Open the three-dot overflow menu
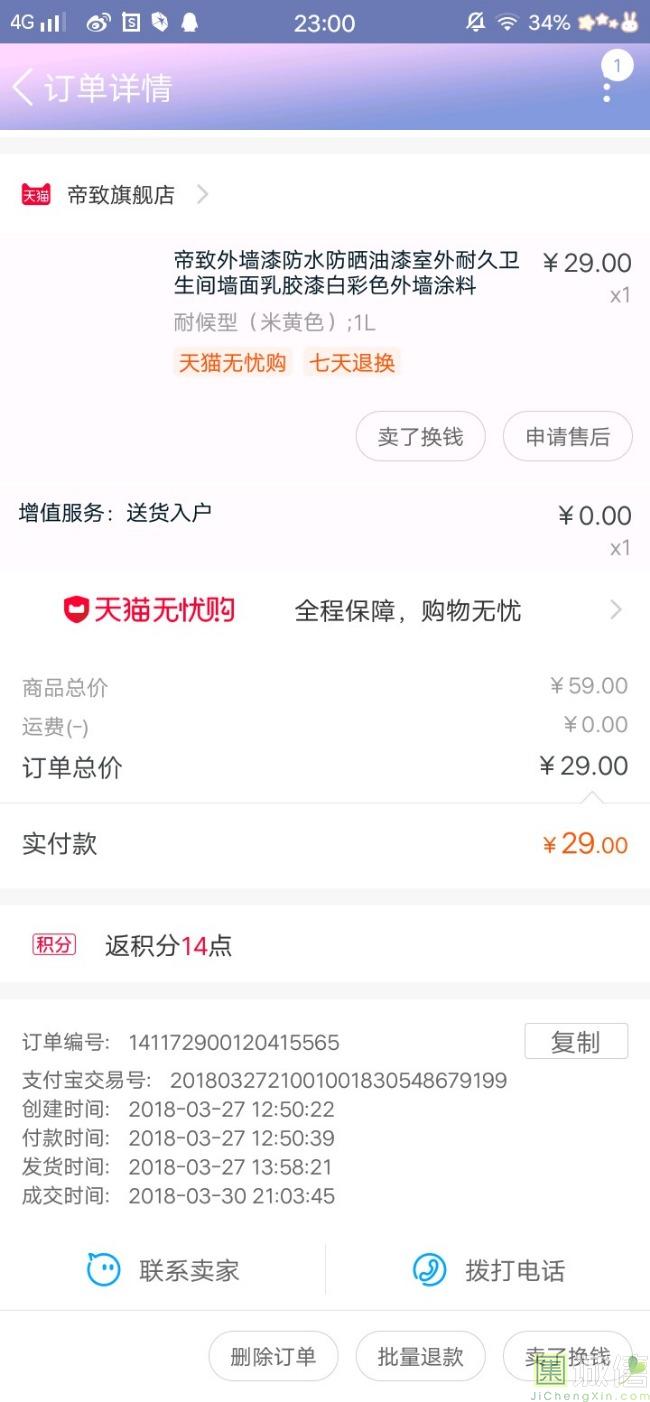Screen dimensions: 650x1402 pyautogui.click(x=607, y=91)
